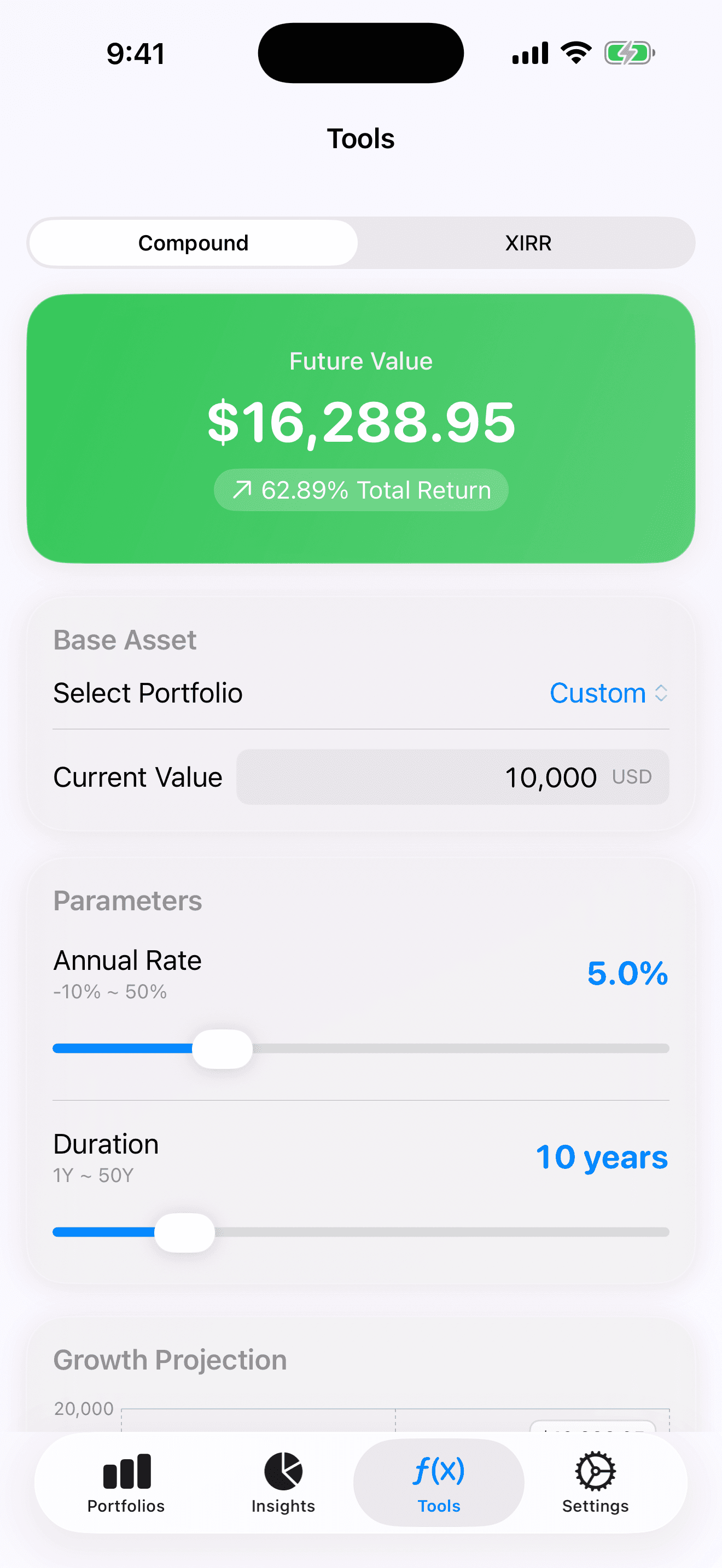Viewport: 722px width, 1568px height.
Task: Open the Custom portfolio dropdown
Action: point(608,693)
